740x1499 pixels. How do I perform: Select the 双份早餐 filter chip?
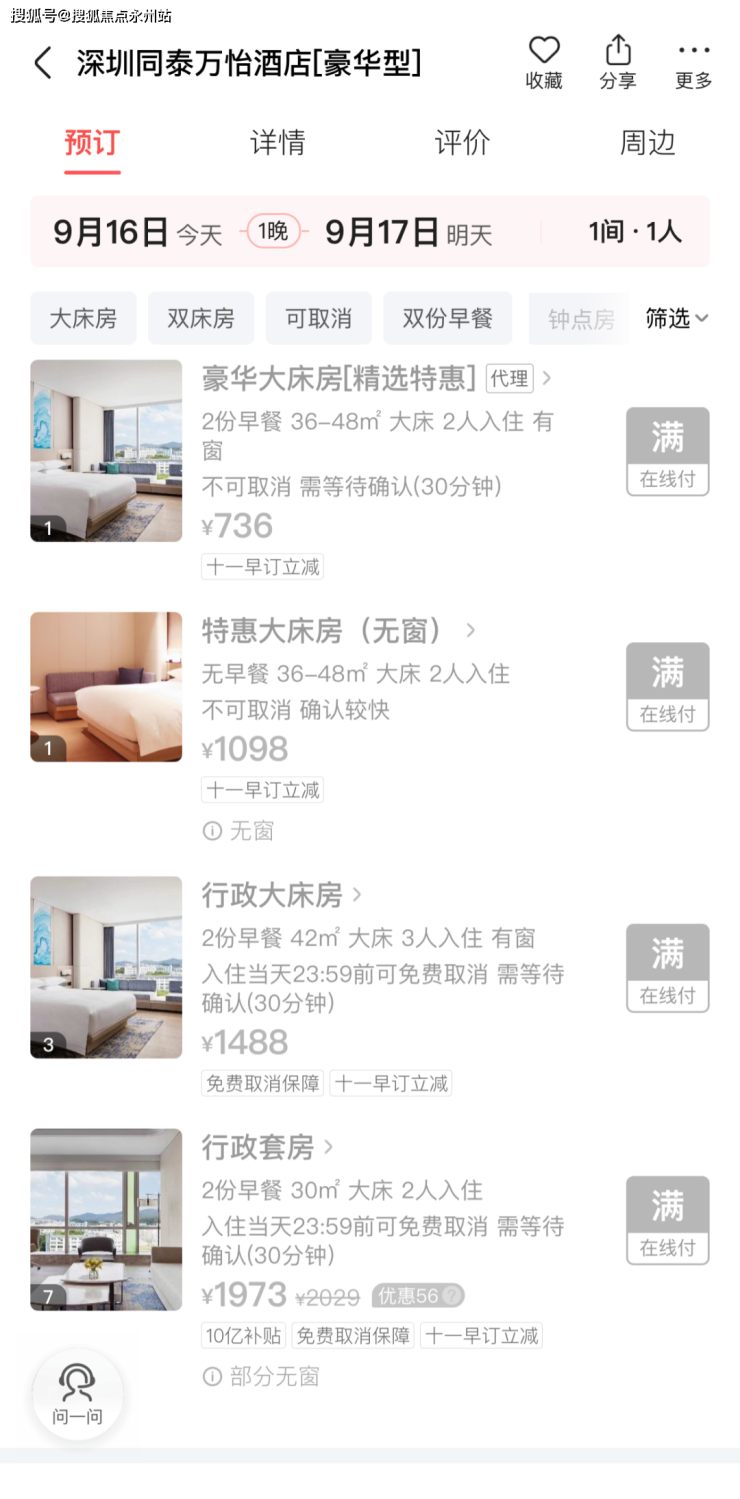click(x=447, y=318)
